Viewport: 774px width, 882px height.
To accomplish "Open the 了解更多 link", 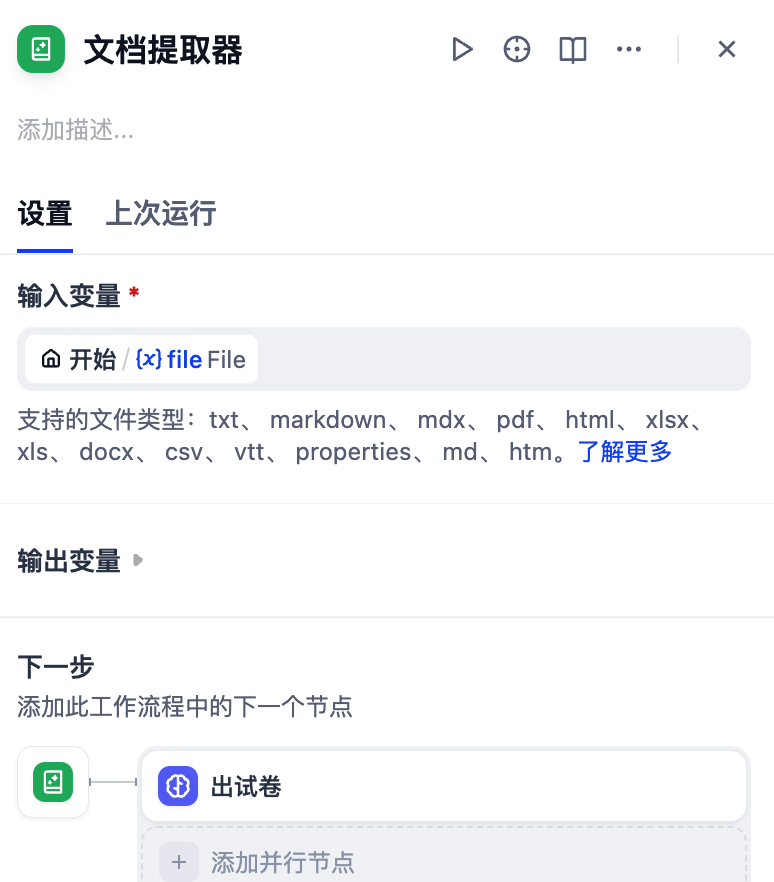I will point(624,451).
